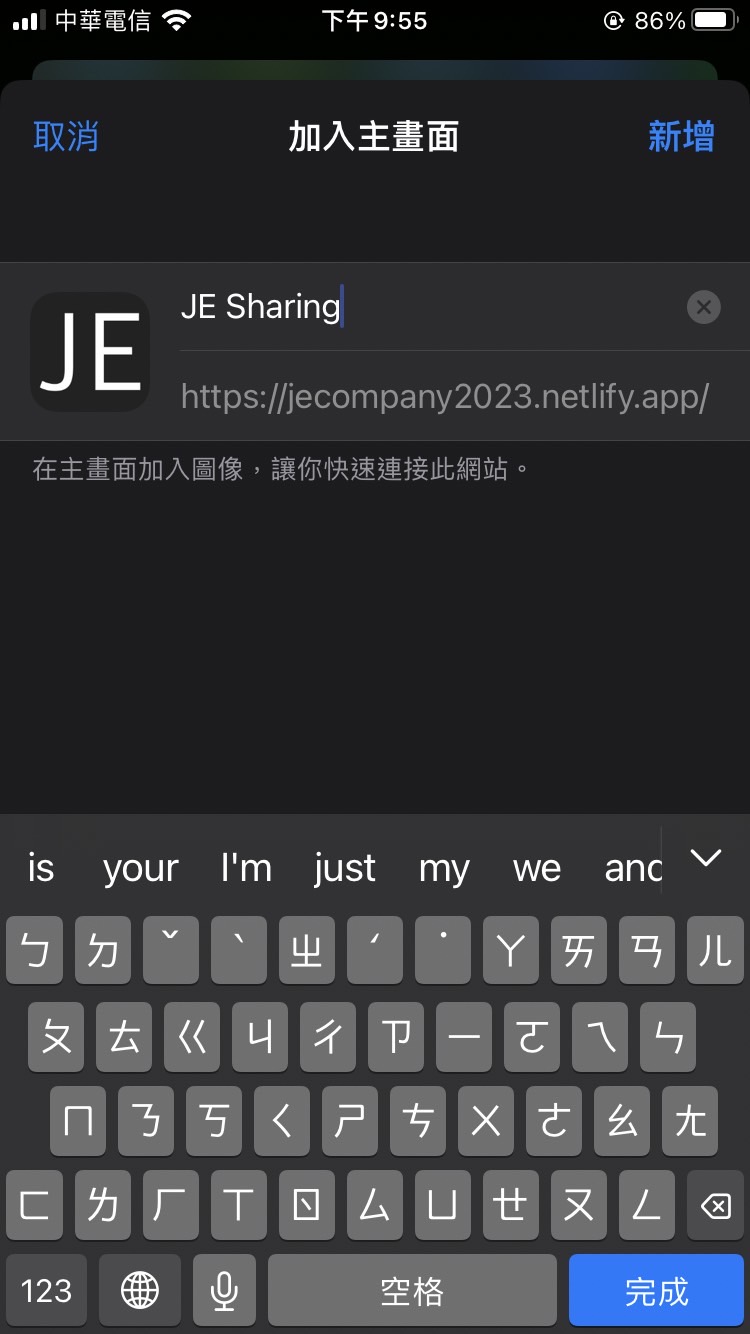Clear the JE Sharing name field
Image resolution: width=750 pixels, height=1334 pixels.
[704, 307]
